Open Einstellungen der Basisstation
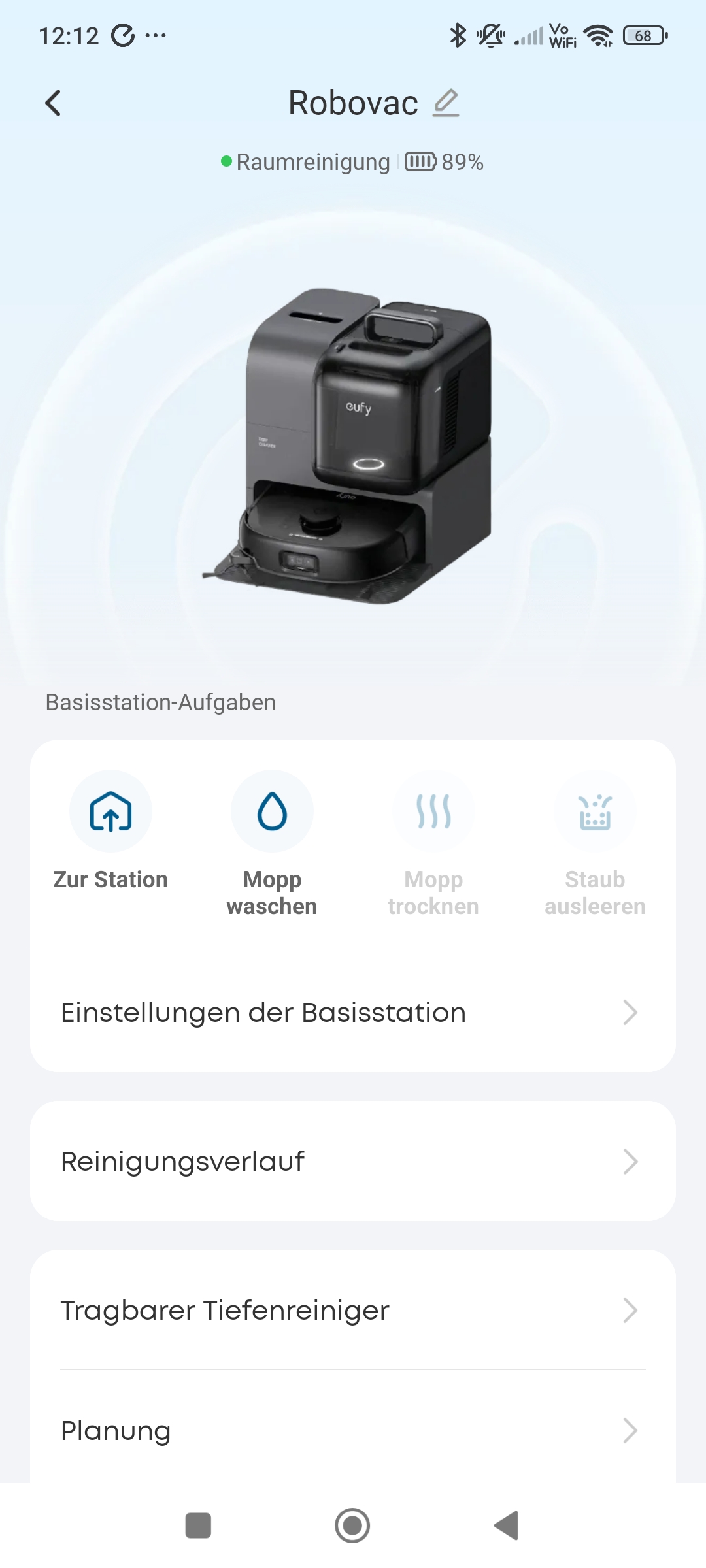 pos(353,1013)
